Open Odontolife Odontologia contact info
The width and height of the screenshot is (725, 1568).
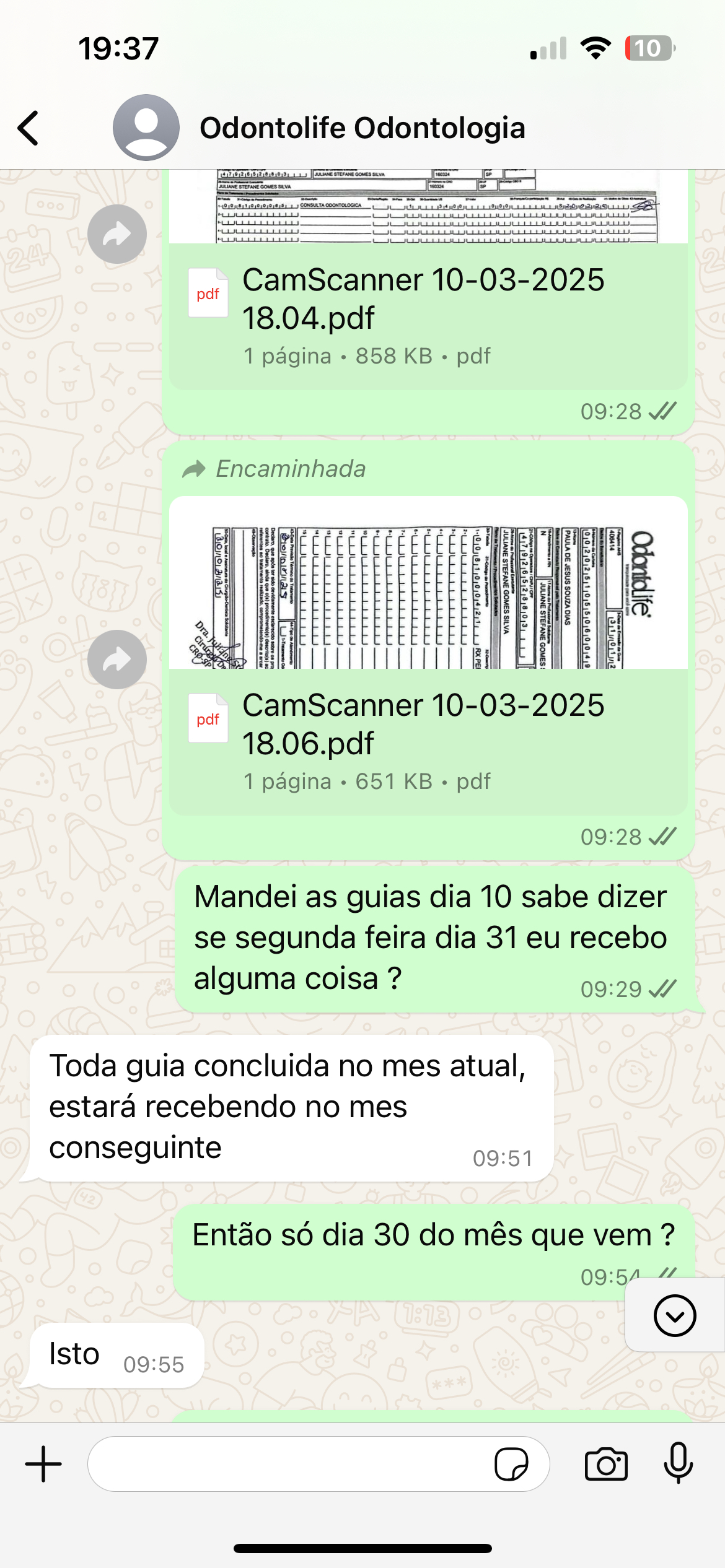(362, 128)
